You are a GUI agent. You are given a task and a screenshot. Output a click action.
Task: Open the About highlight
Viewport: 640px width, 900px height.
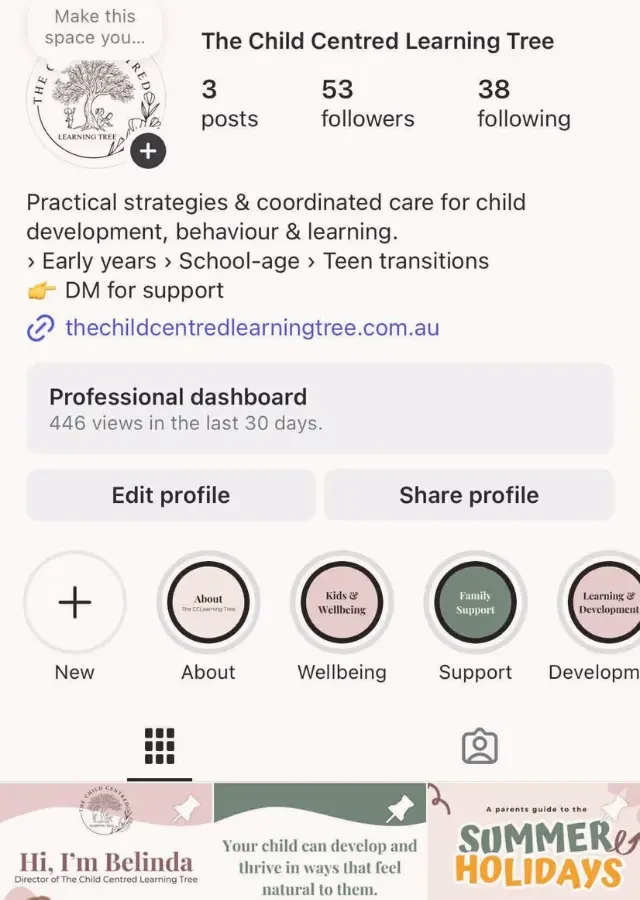pyautogui.click(x=208, y=602)
